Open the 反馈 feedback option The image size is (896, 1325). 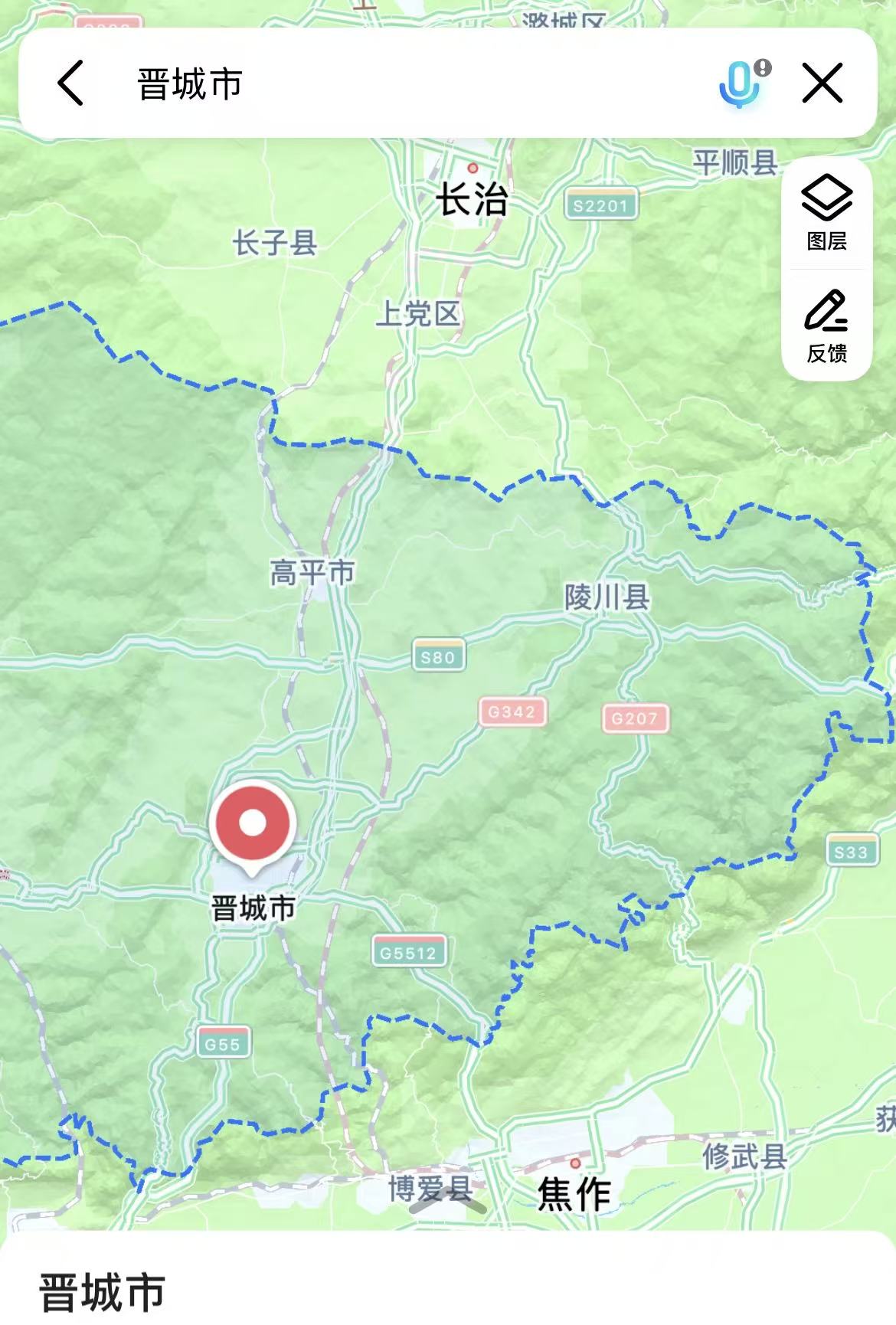826,326
